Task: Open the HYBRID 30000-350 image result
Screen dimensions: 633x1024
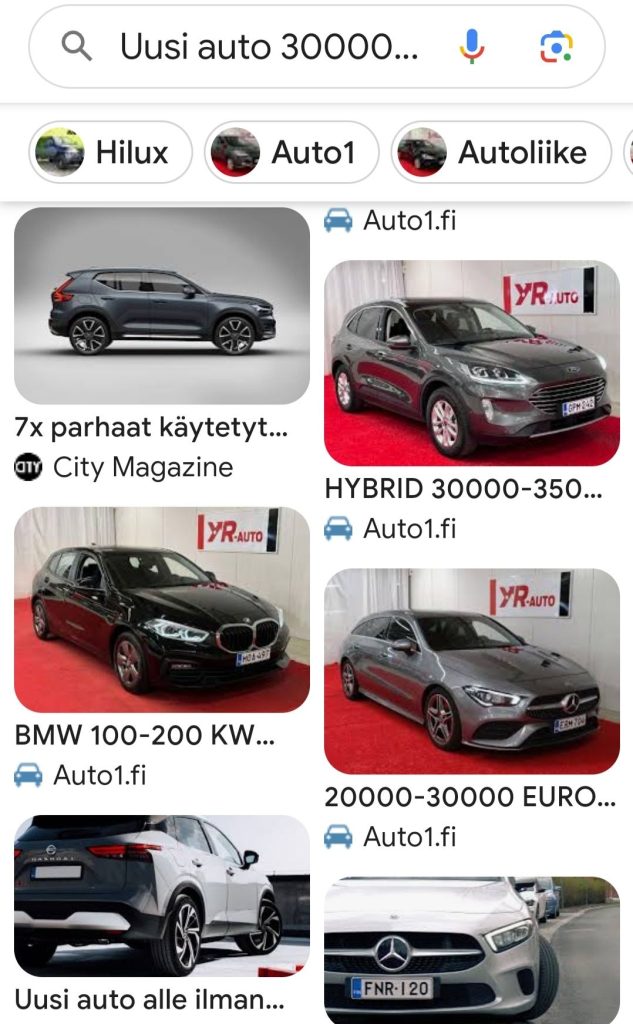Action: pyautogui.click(x=472, y=363)
